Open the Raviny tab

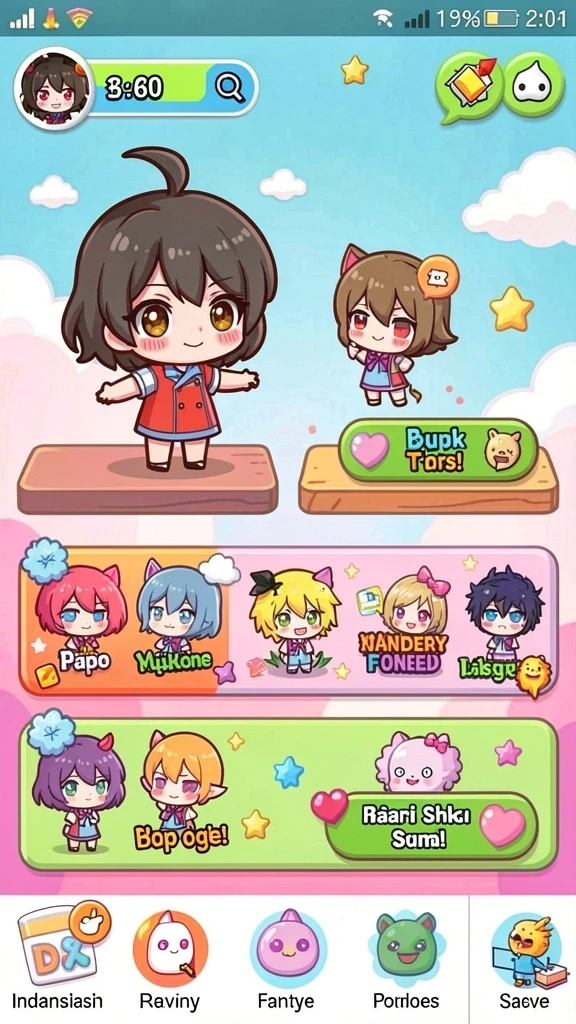coord(170,958)
